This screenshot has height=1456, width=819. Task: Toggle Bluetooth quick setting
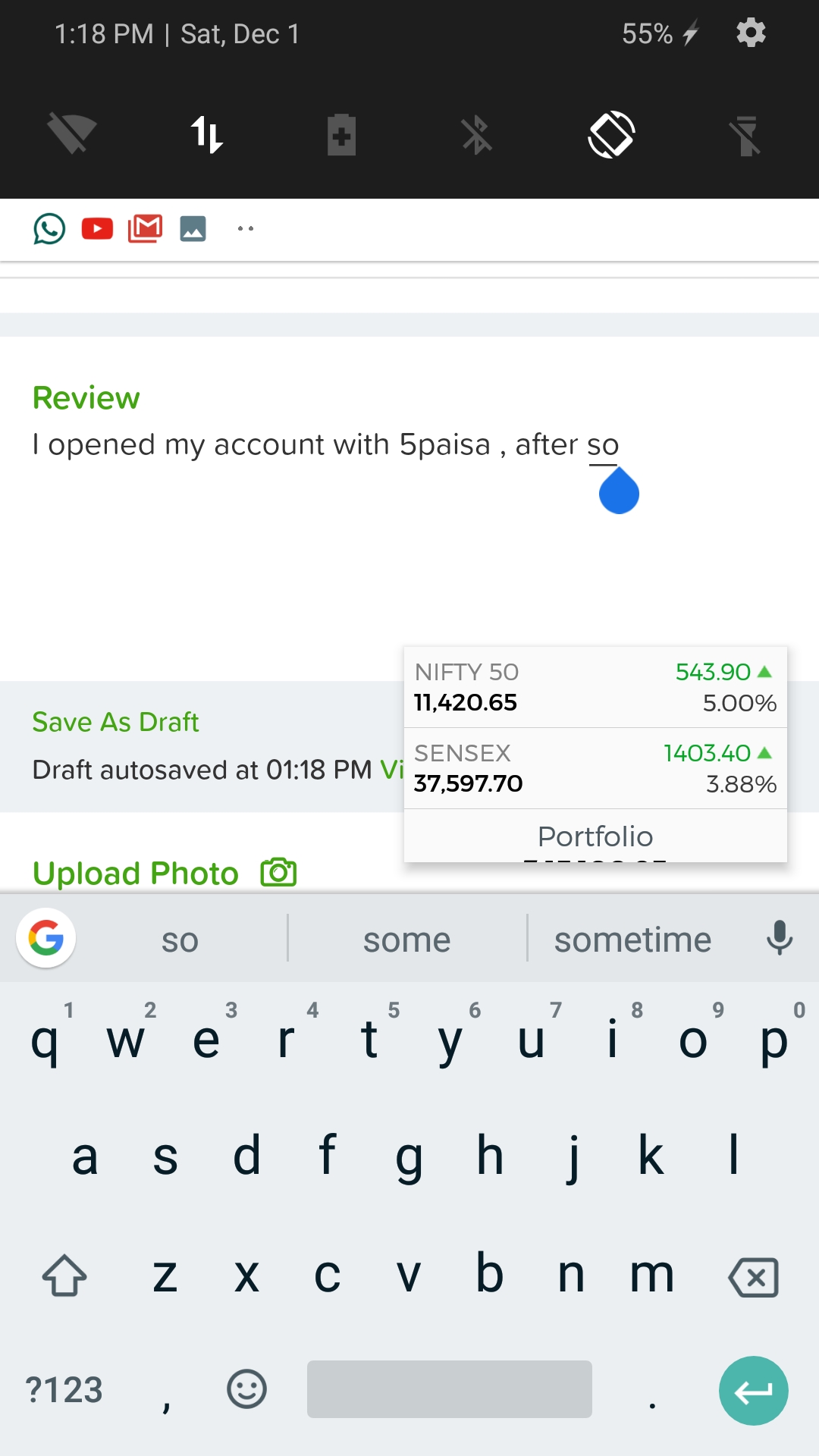pyautogui.click(x=476, y=134)
